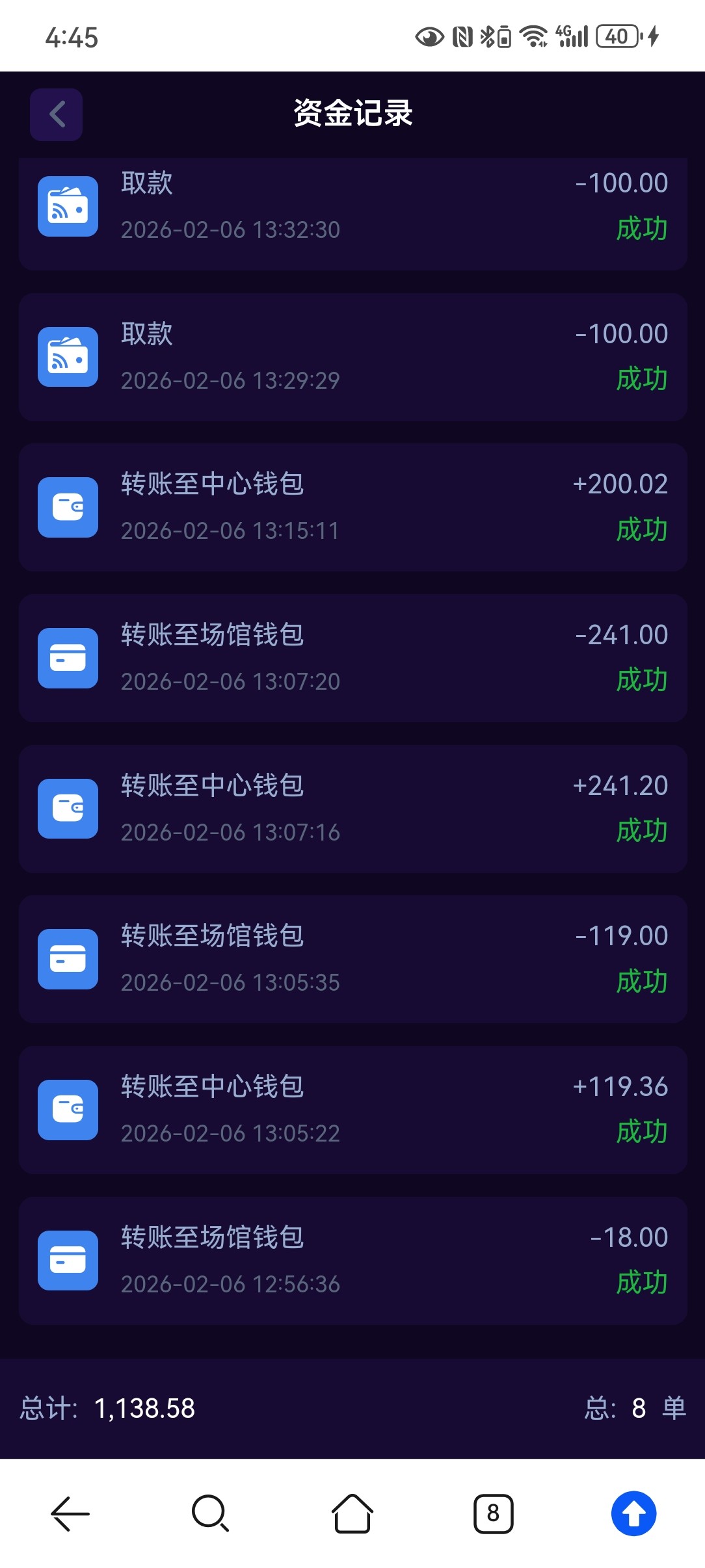705x1568 pixels.
Task: View the +200.02 转账至中心钱包 record
Action: point(352,507)
